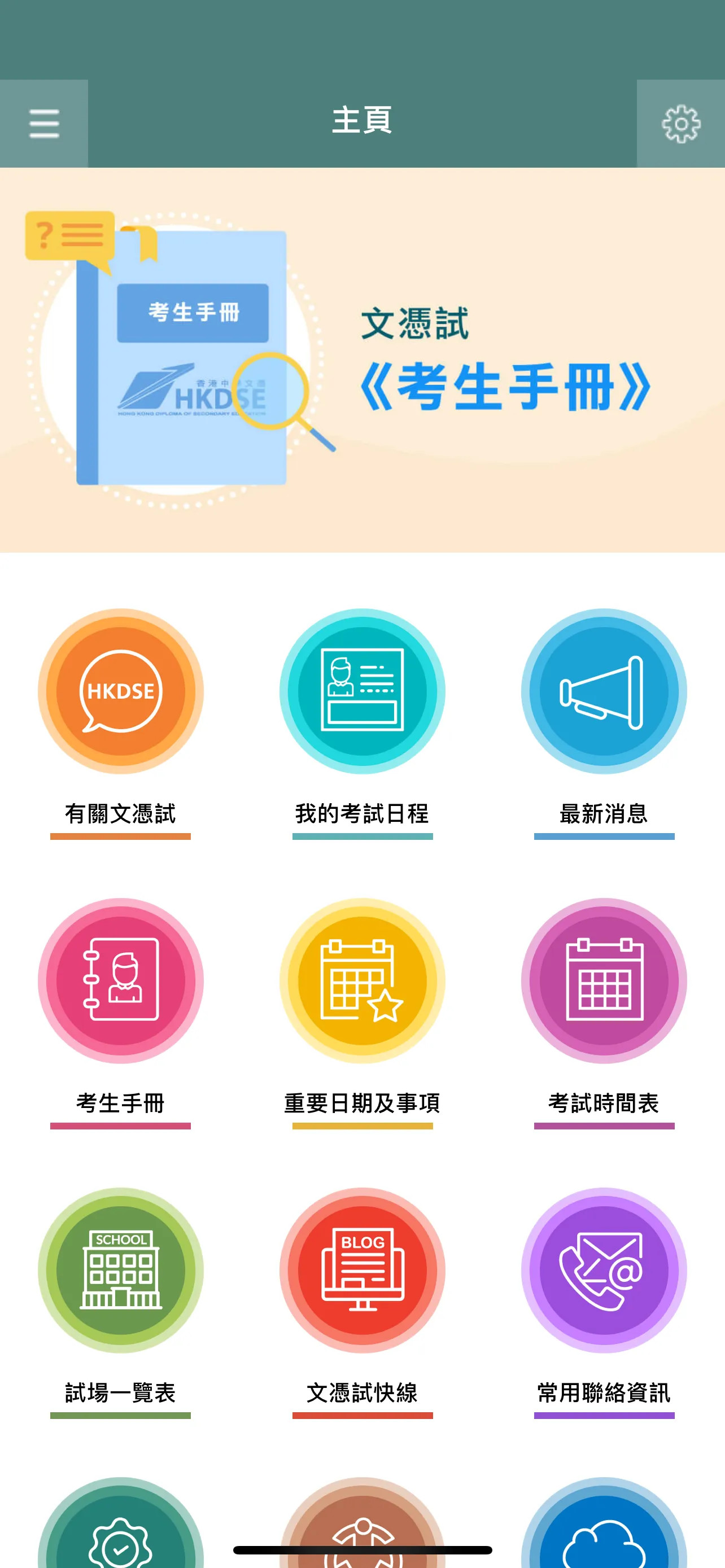Tap the brown figure icon at bottom

[x=362, y=1546]
